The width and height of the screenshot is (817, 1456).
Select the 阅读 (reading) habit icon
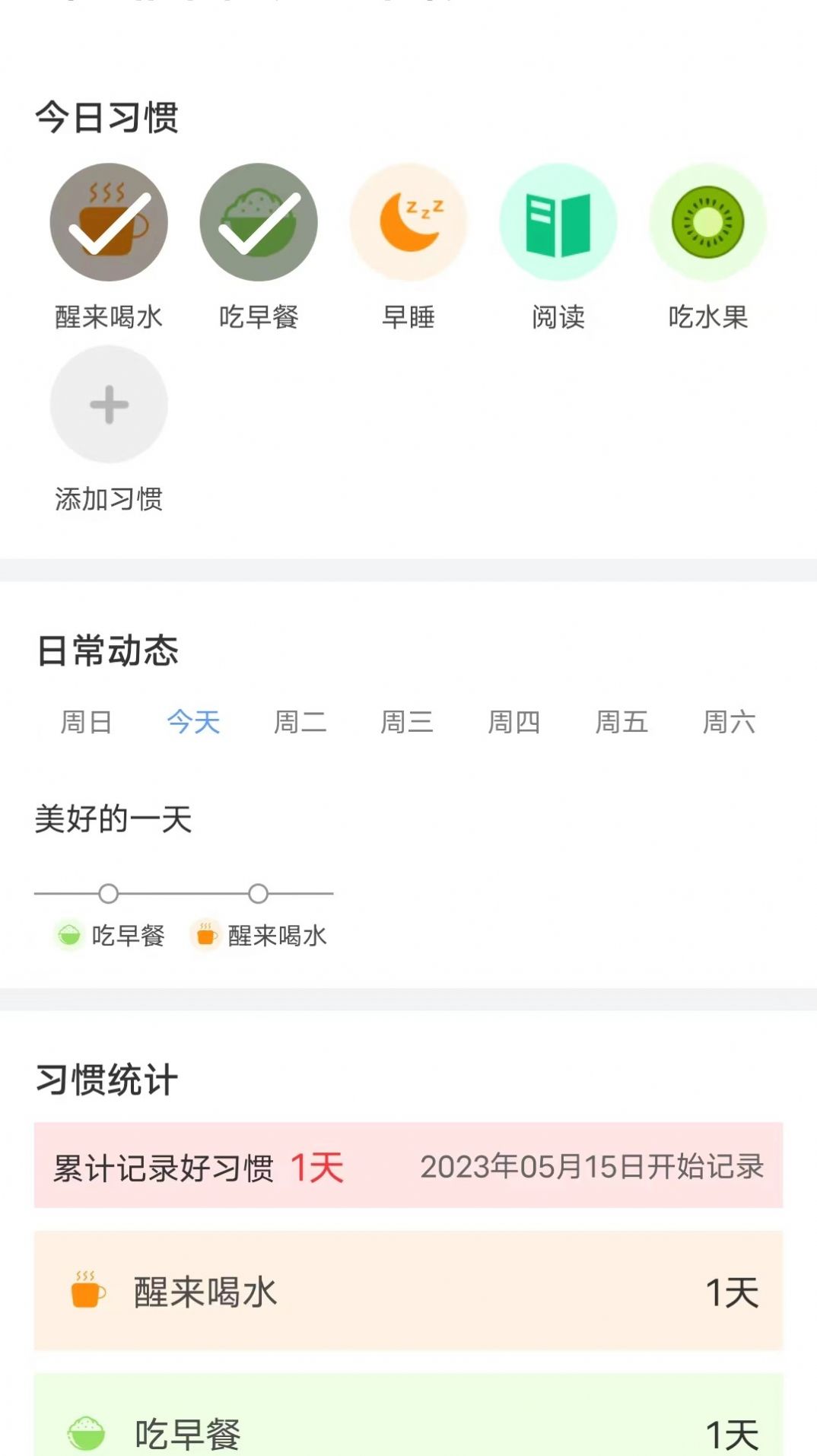[x=559, y=221]
